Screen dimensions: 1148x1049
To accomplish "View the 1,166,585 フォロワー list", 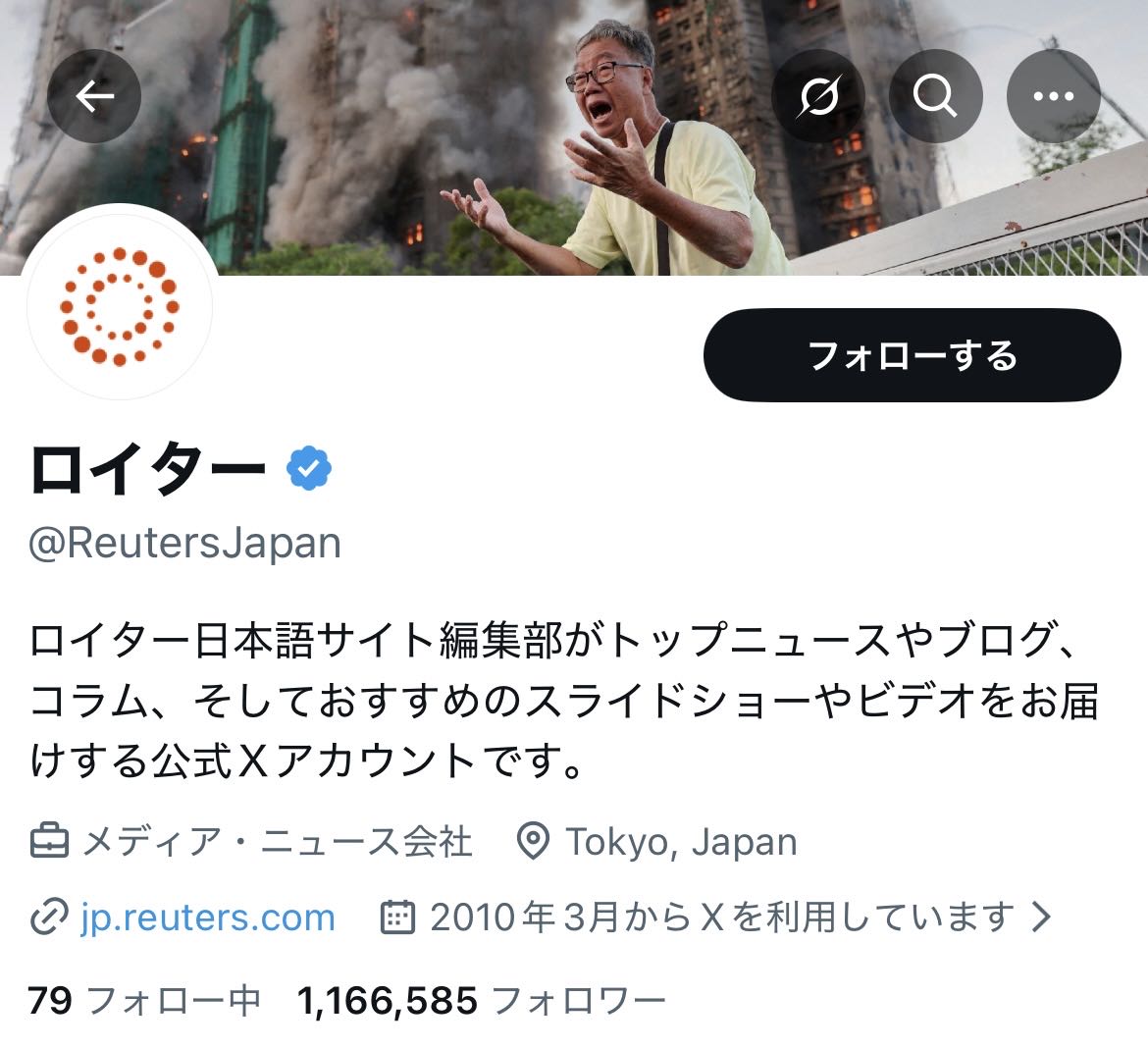I will 481,1001.
